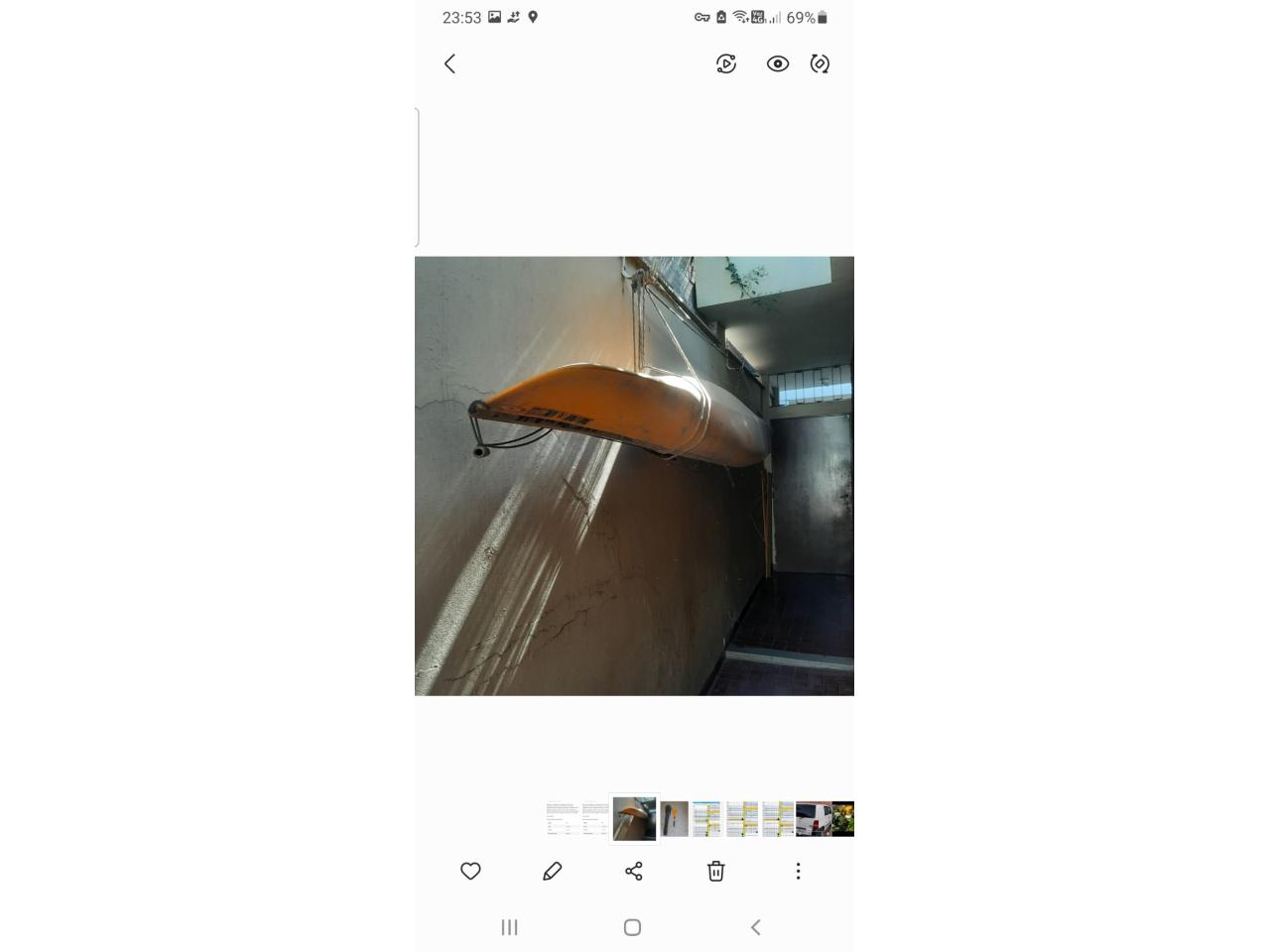Tap the motion photo play icon
1270x952 pixels.
pos(726,64)
